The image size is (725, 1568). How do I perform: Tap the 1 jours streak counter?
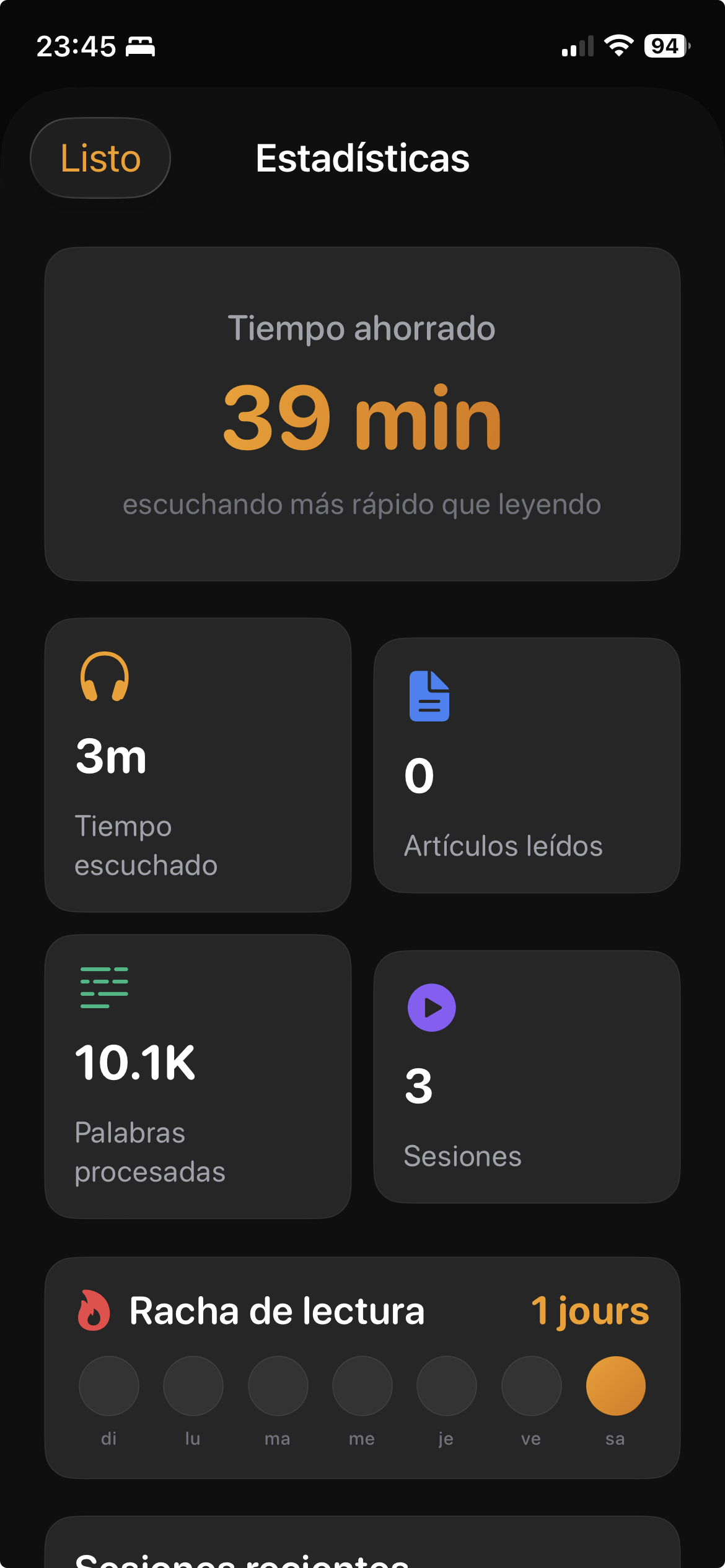[590, 1310]
